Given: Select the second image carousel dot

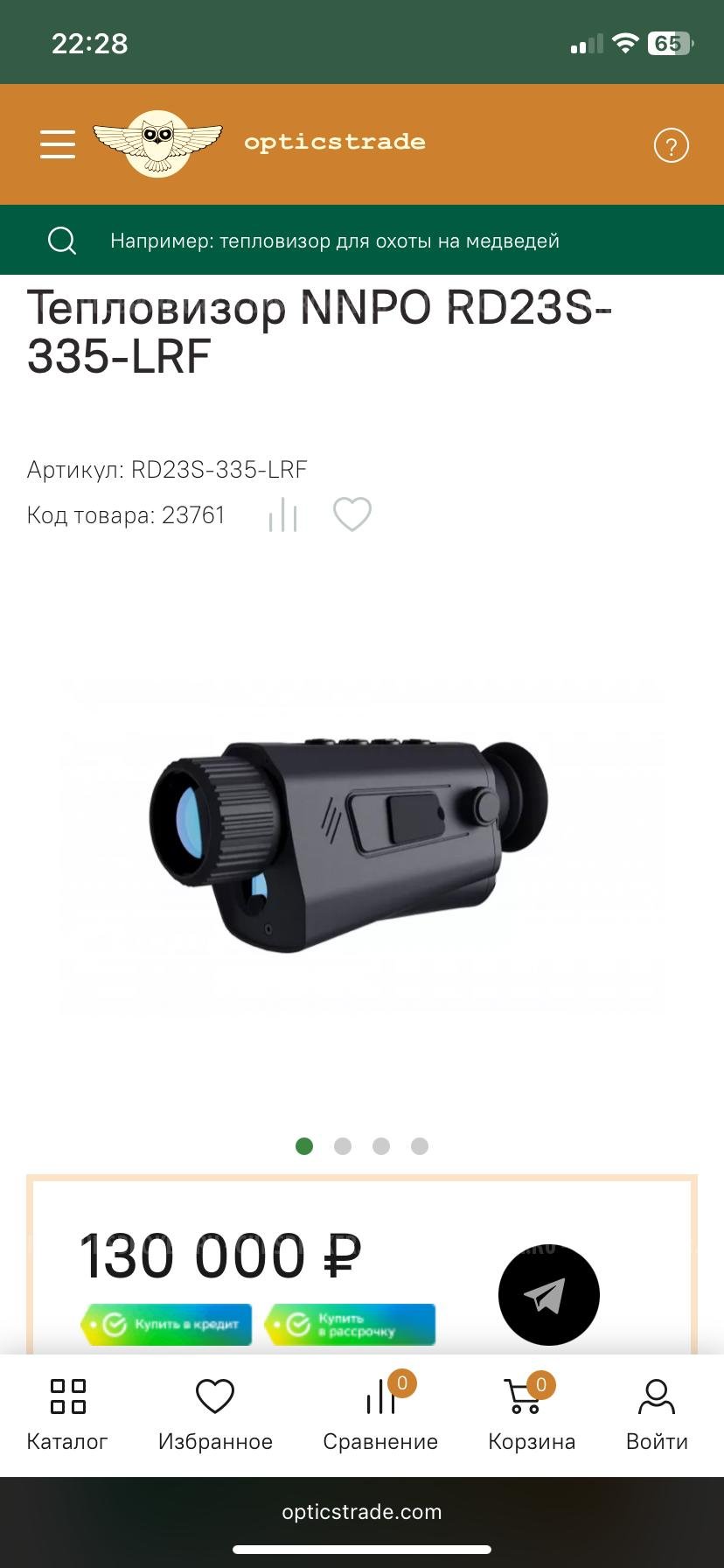Looking at the screenshot, I should tap(343, 1144).
